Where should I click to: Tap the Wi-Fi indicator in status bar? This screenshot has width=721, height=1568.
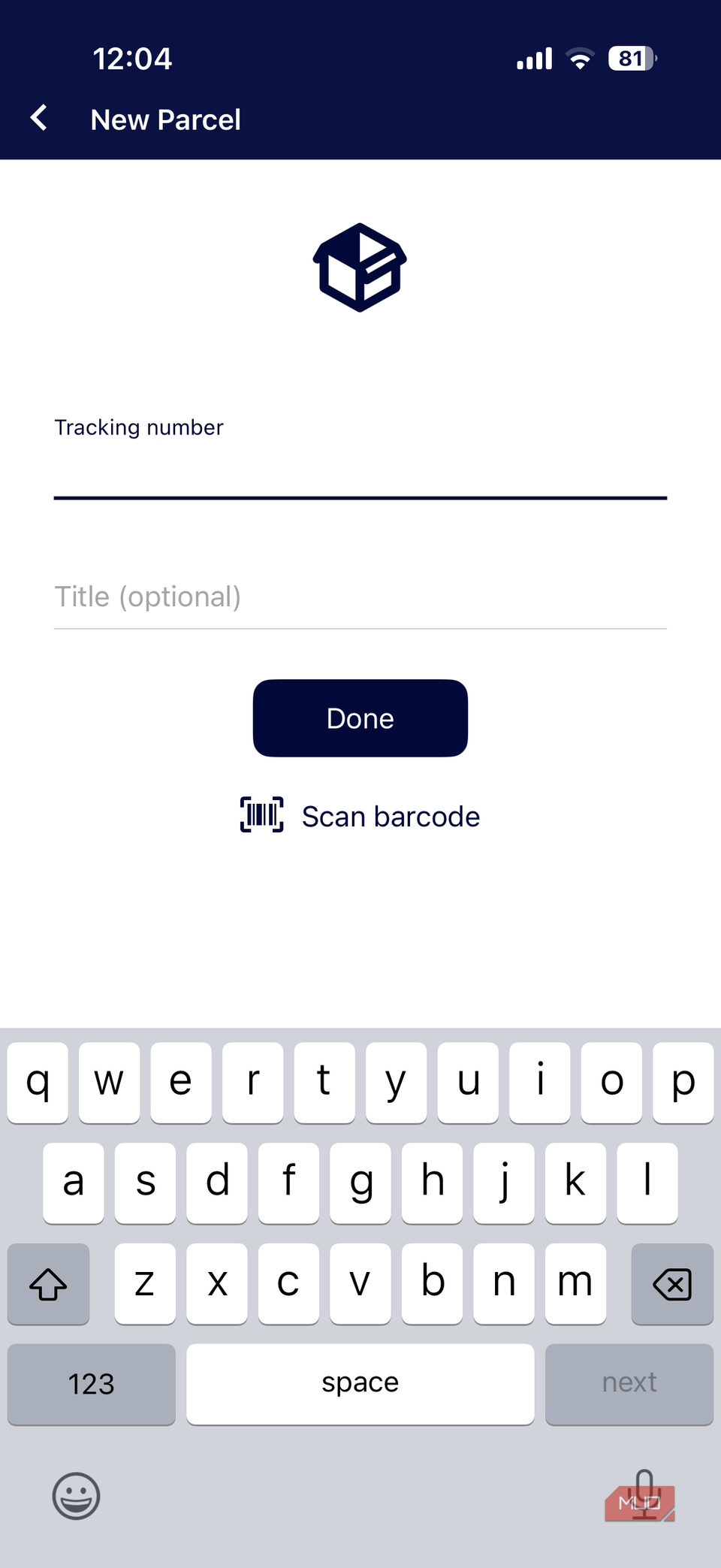(x=578, y=58)
